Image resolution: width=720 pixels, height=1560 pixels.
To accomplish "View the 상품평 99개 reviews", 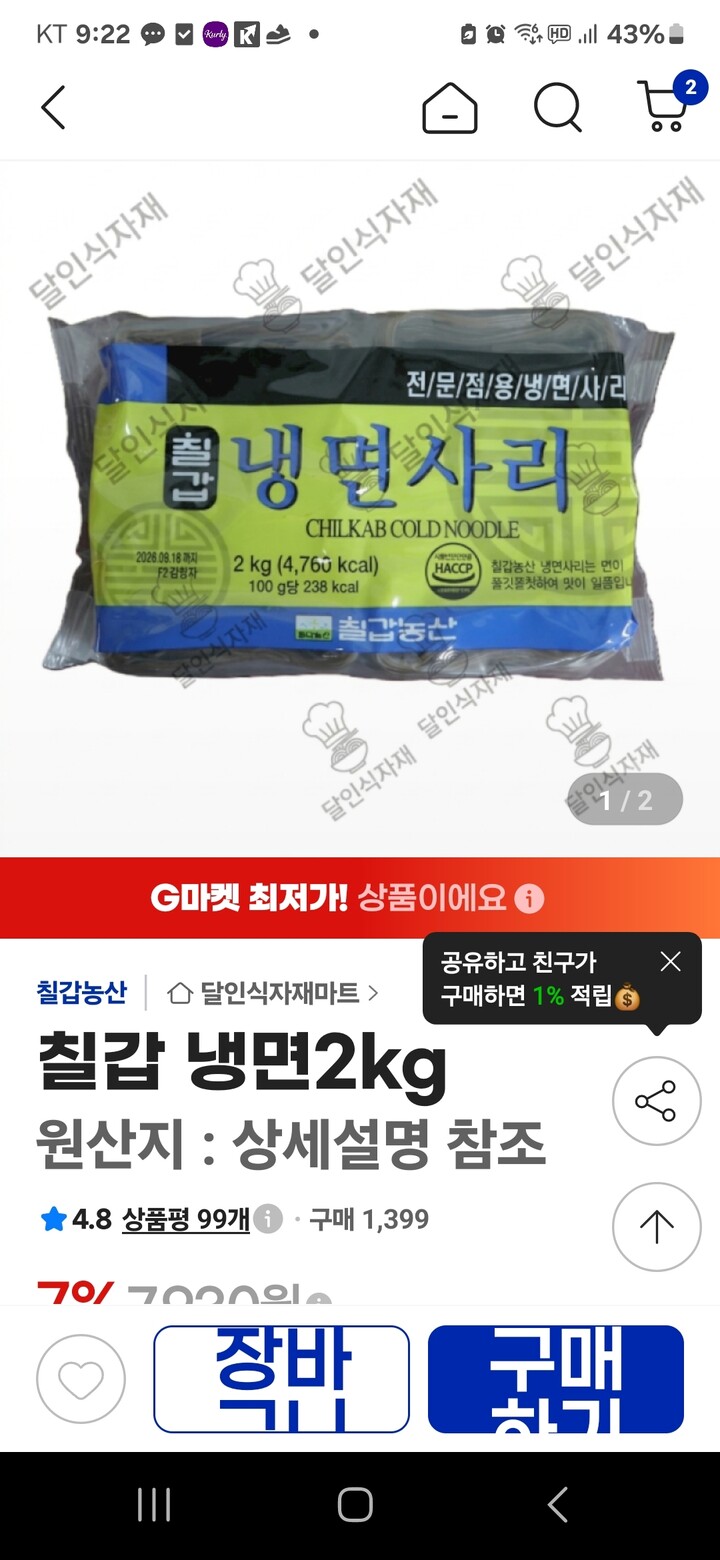I will coord(186,1219).
